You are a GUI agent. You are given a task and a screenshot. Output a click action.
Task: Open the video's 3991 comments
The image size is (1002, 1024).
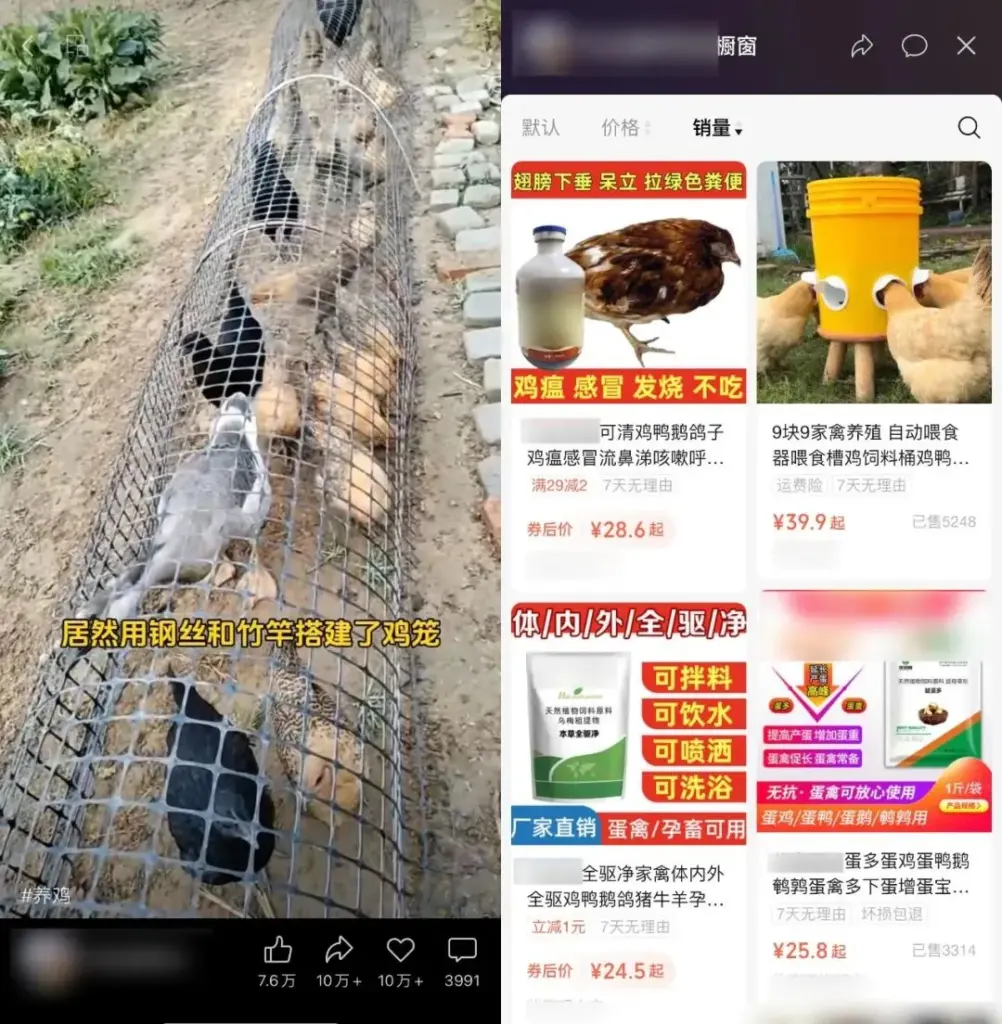462,950
